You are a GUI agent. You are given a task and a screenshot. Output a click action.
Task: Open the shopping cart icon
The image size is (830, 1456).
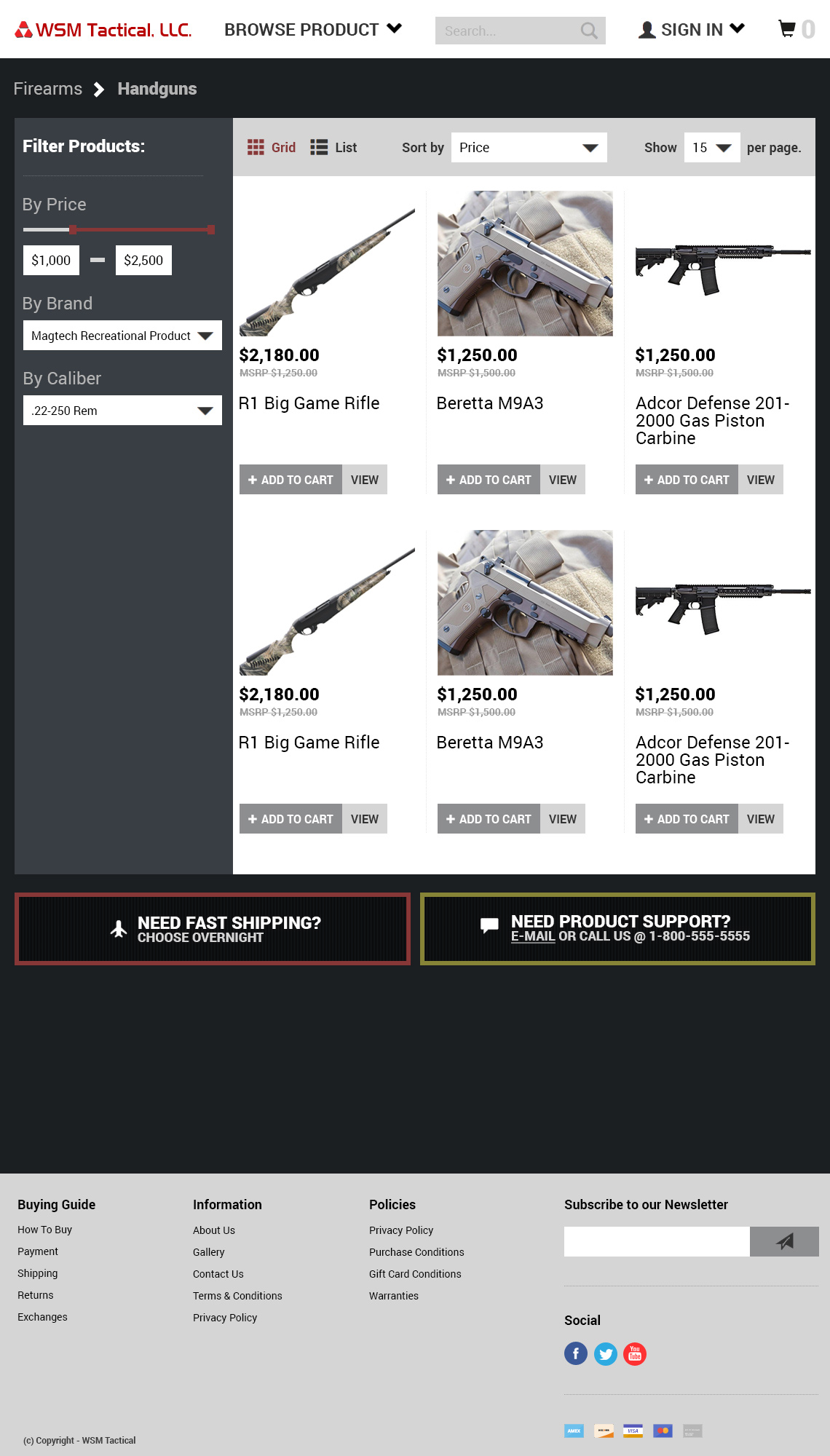point(787,29)
